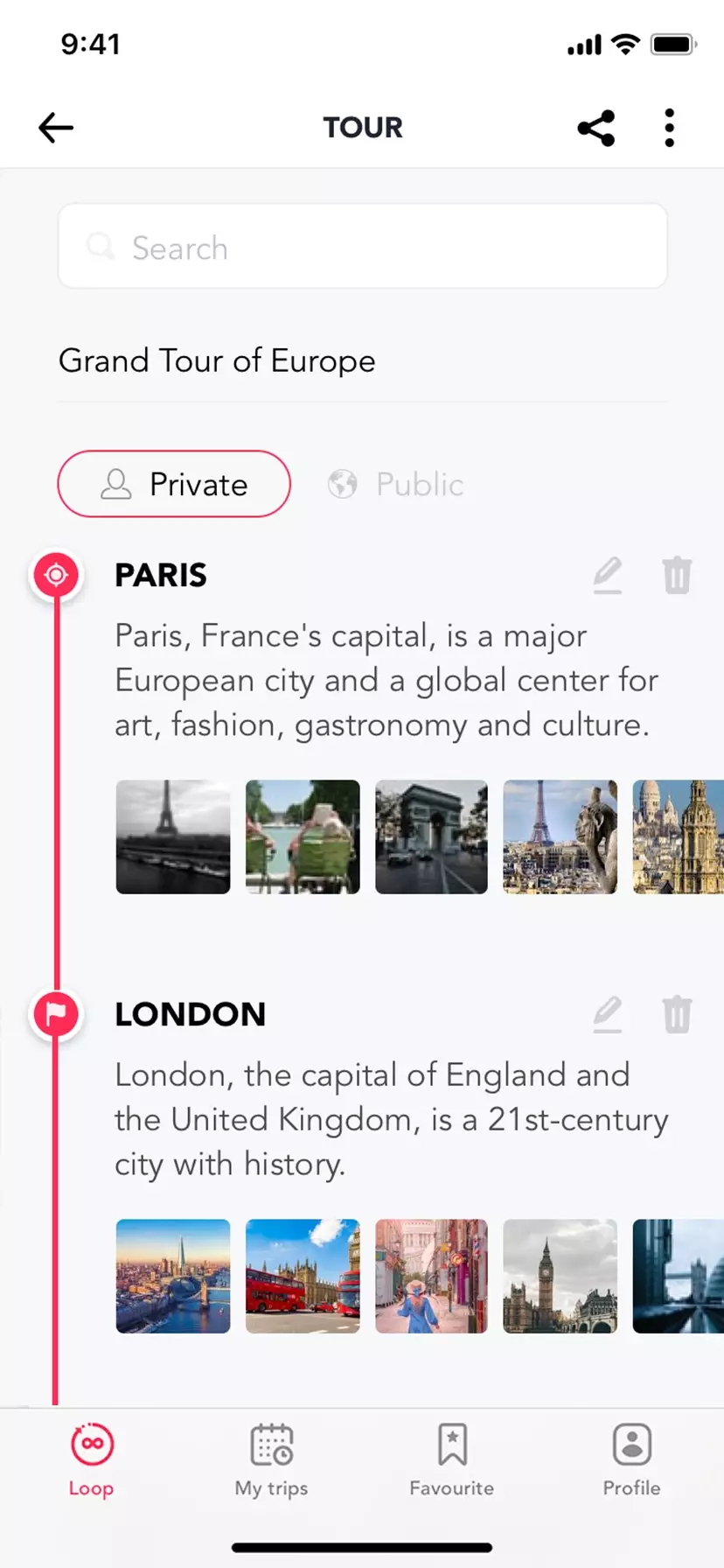View the red double-decker bus photo

[303, 1276]
